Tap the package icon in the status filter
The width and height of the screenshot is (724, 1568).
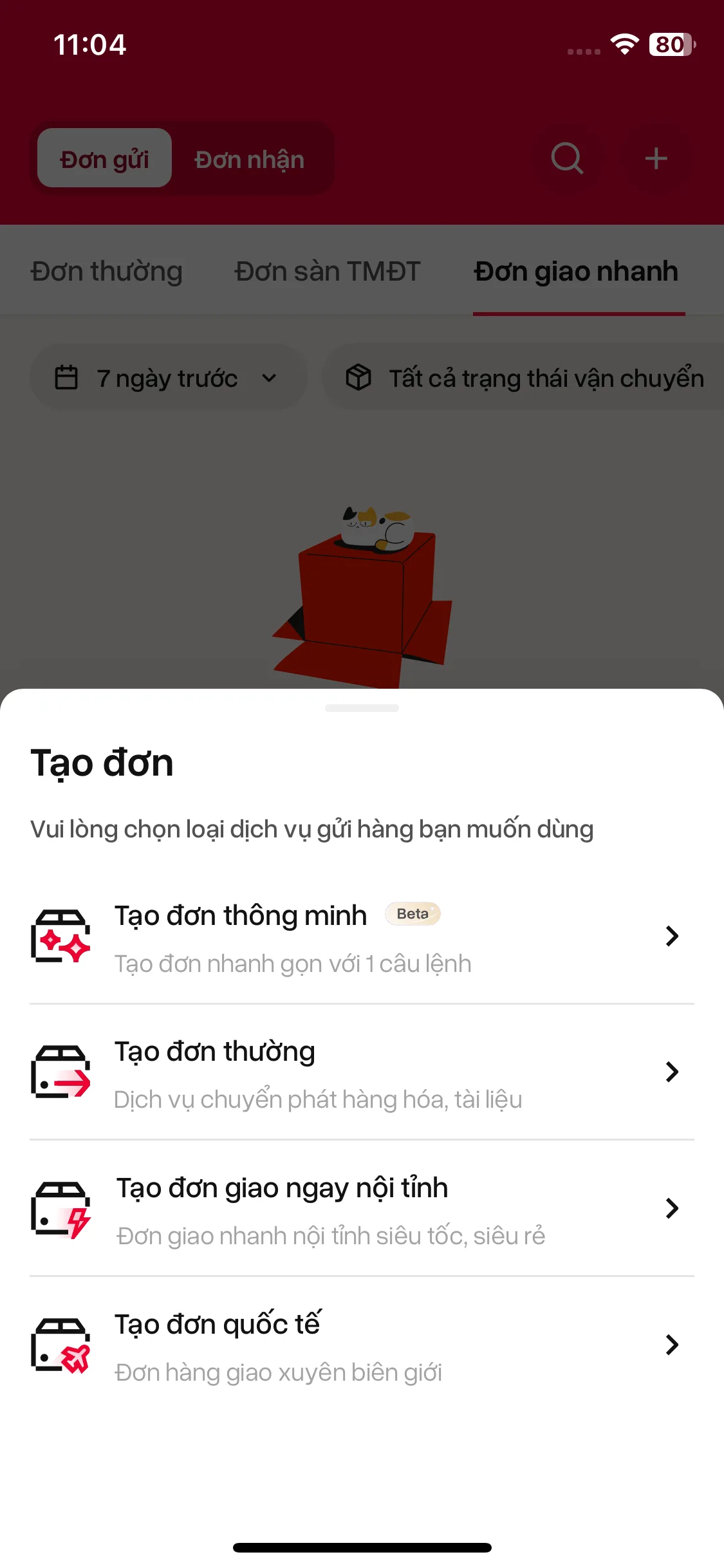358,377
